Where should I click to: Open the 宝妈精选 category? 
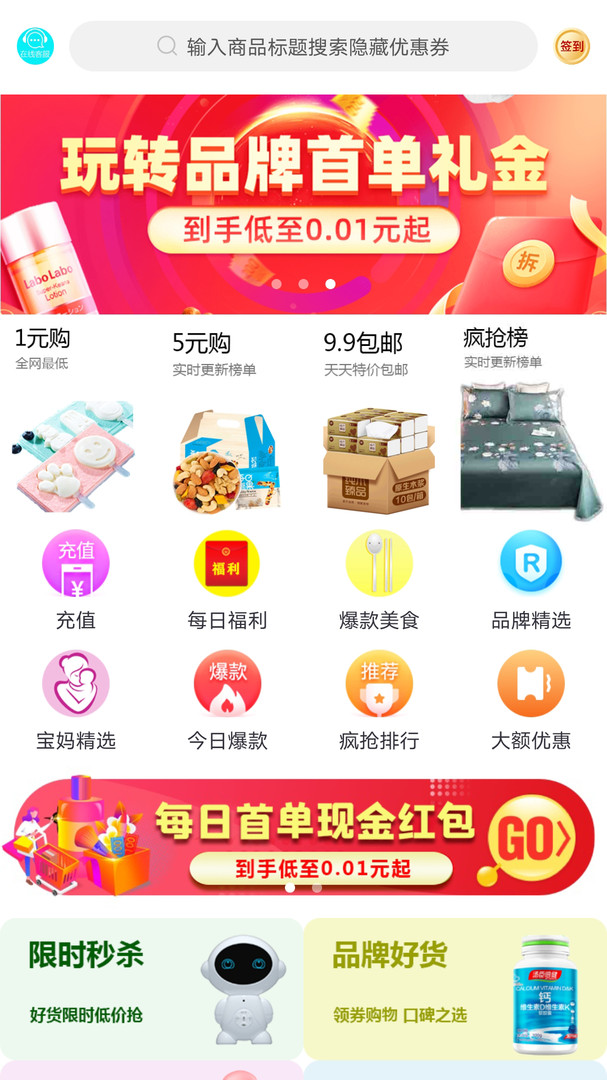(76, 700)
